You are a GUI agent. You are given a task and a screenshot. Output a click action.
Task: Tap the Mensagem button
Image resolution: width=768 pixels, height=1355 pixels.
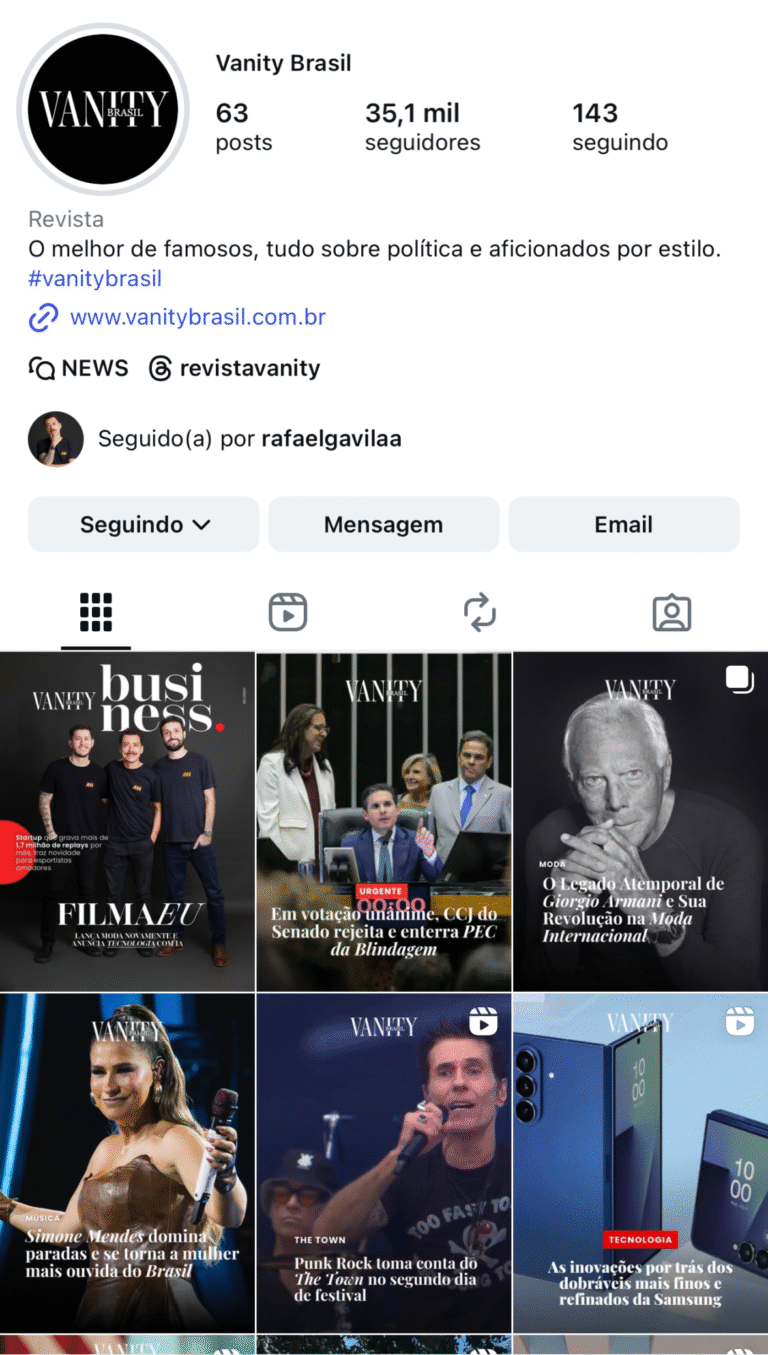pos(383,524)
